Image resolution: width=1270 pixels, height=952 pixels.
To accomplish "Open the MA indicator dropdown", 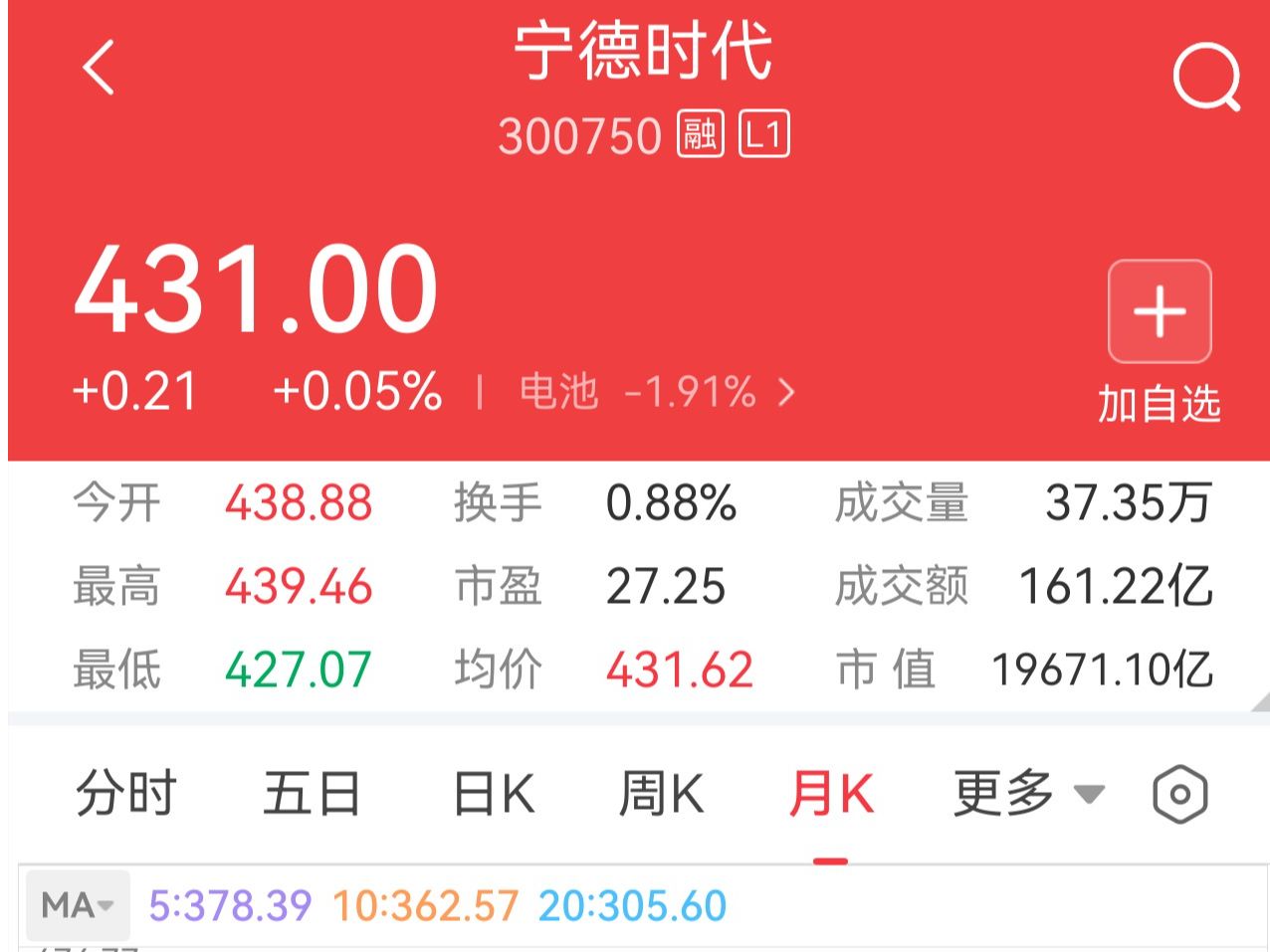I will coord(78,905).
